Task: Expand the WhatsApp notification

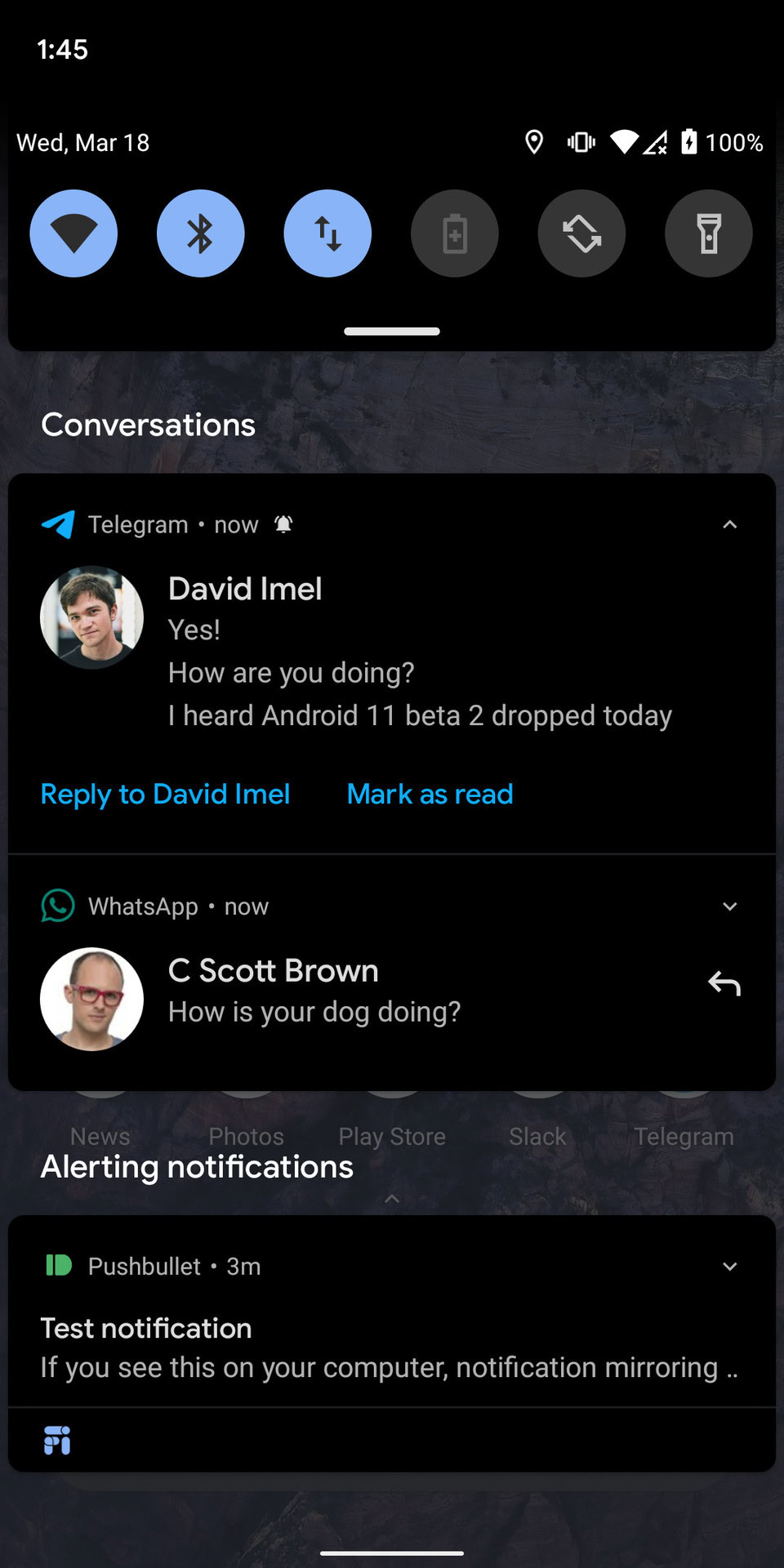Action: pyautogui.click(x=729, y=906)
